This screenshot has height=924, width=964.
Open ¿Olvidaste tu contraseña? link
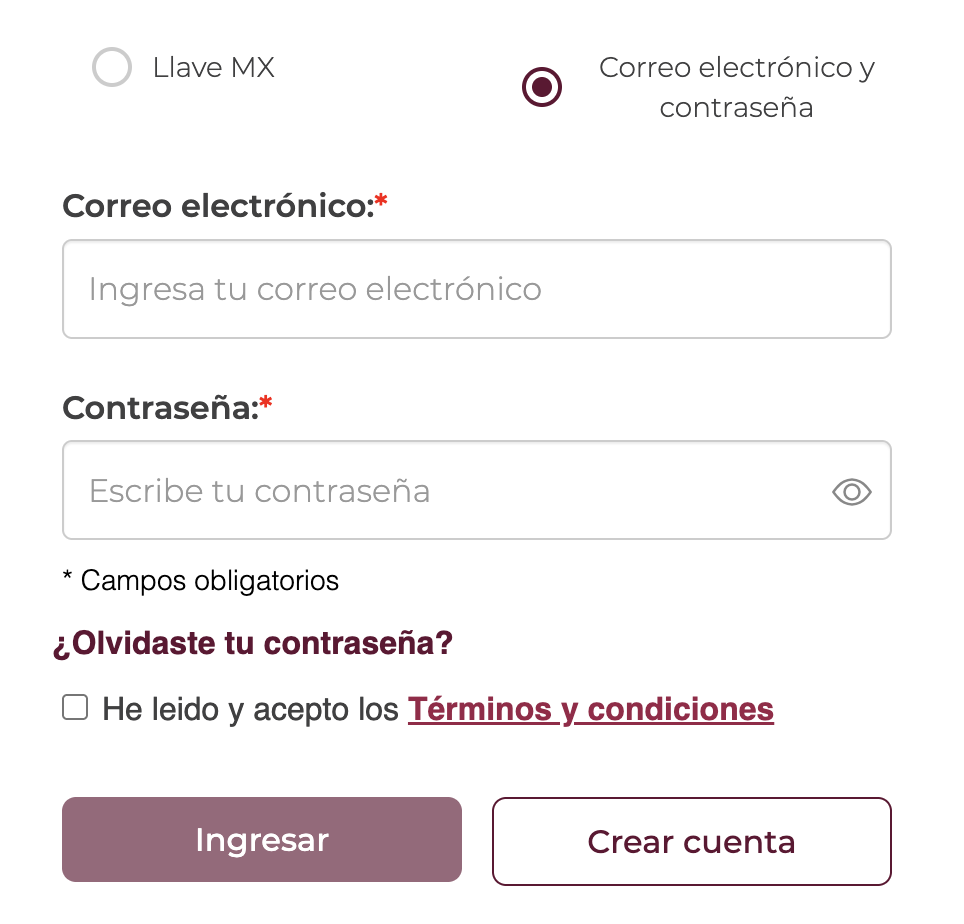pyautogui.click(x=253, y=643)
